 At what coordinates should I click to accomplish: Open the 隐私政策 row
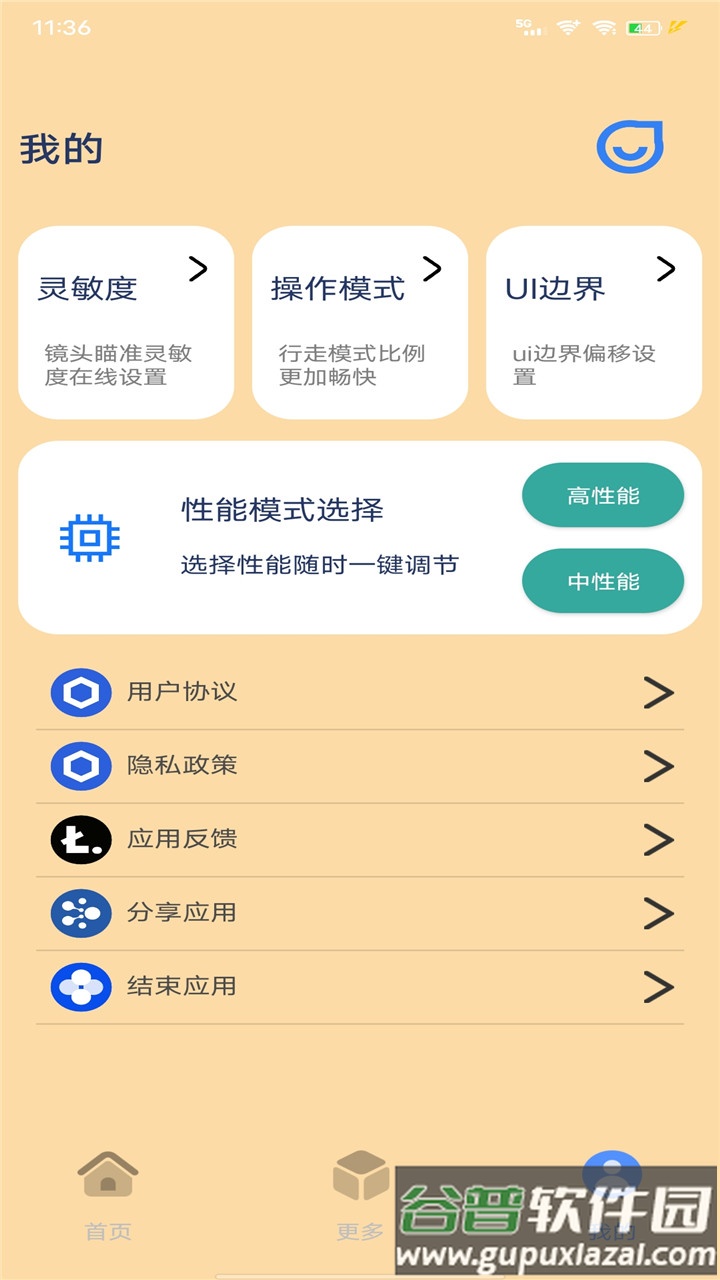[360, 766]
